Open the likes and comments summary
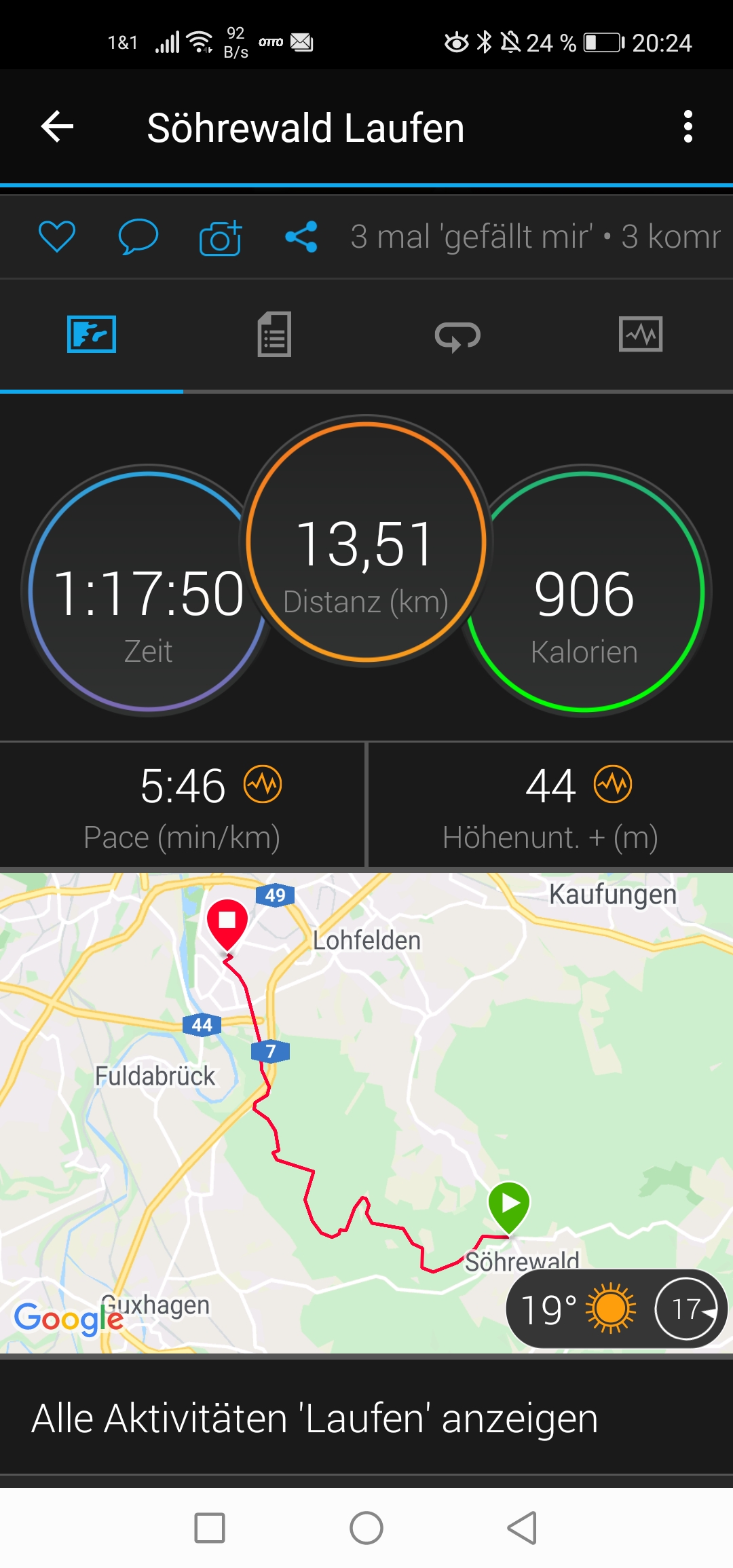The height and width of the screenshot is (1568, 733). 535,237
